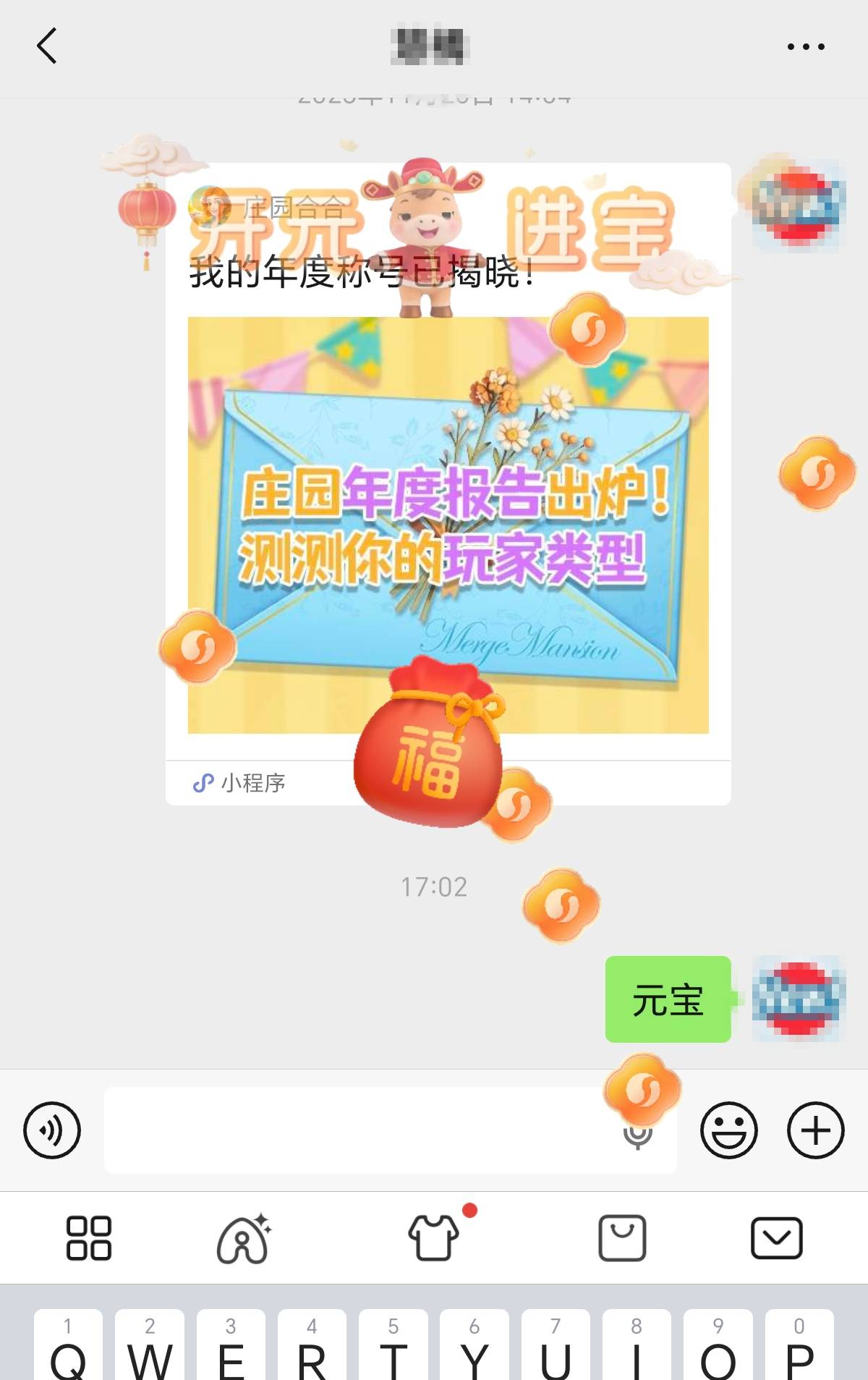Viewport: 868px width, 1380px height.
Task: Go back to the chat list
Action: [x=47, y=46]
